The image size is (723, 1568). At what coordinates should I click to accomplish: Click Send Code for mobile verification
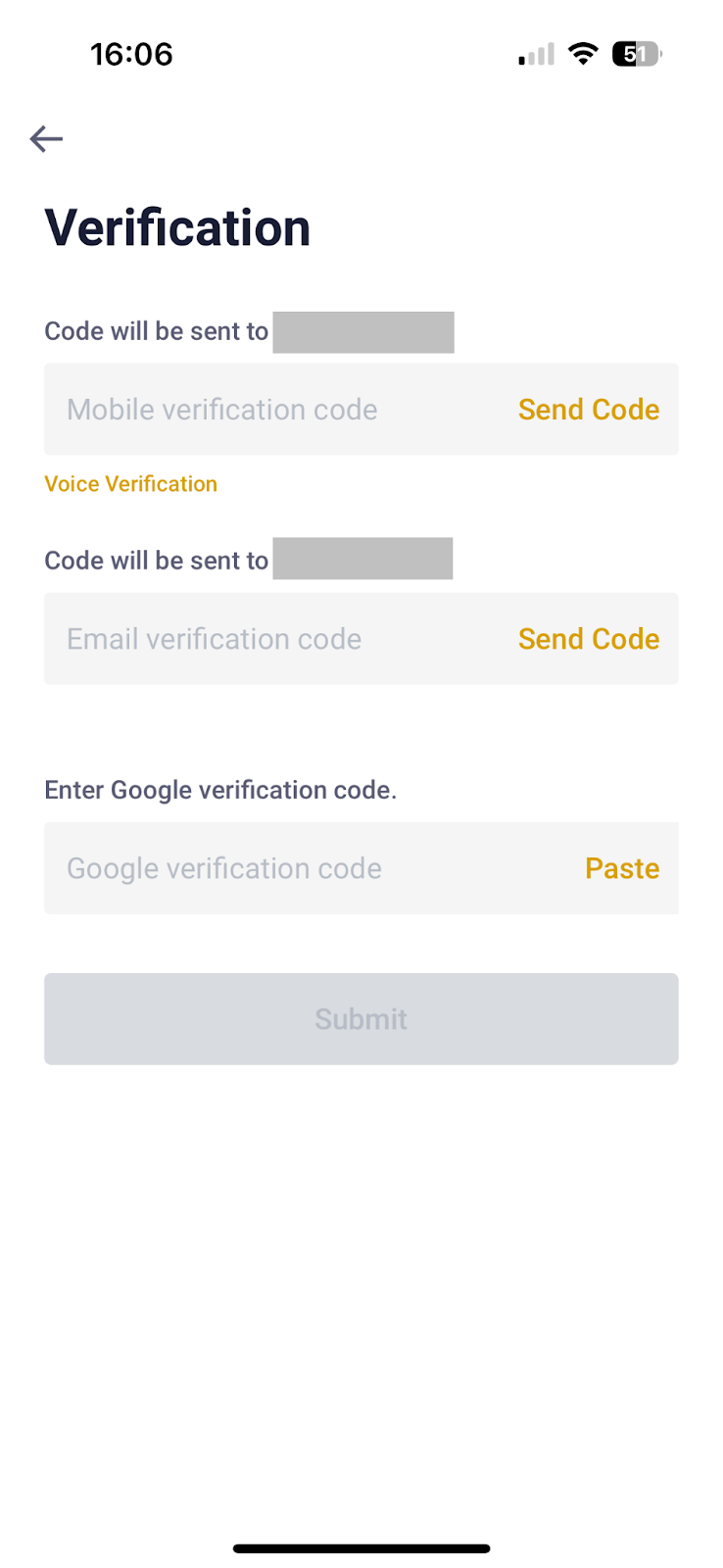coord(588,409)
